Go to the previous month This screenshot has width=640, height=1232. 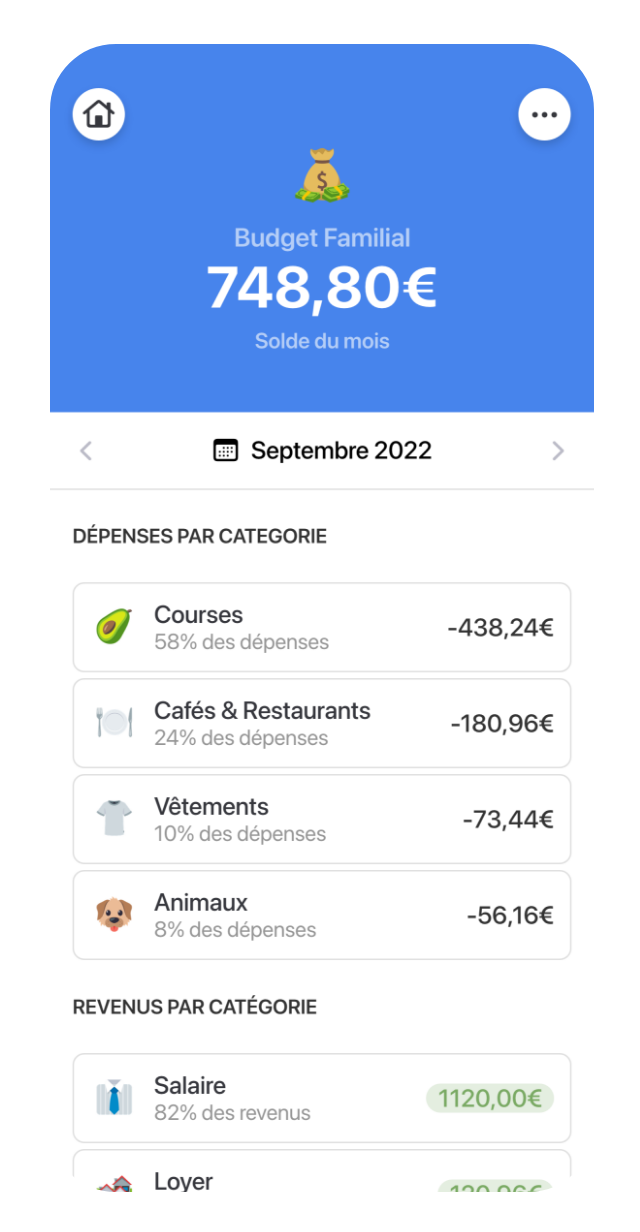click(x=86, y=451)
